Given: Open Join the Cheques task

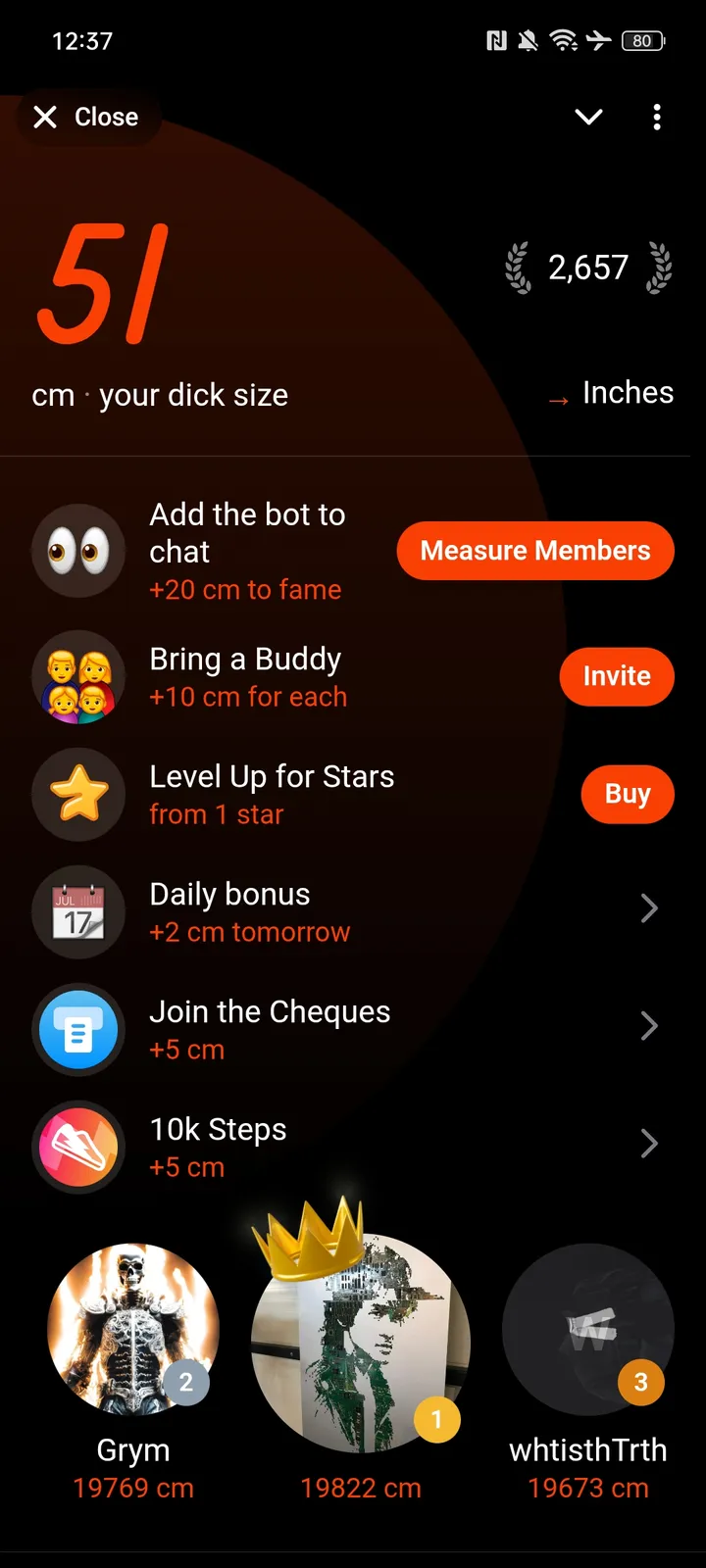Looking at the screenshot, I should (353, 1029).
